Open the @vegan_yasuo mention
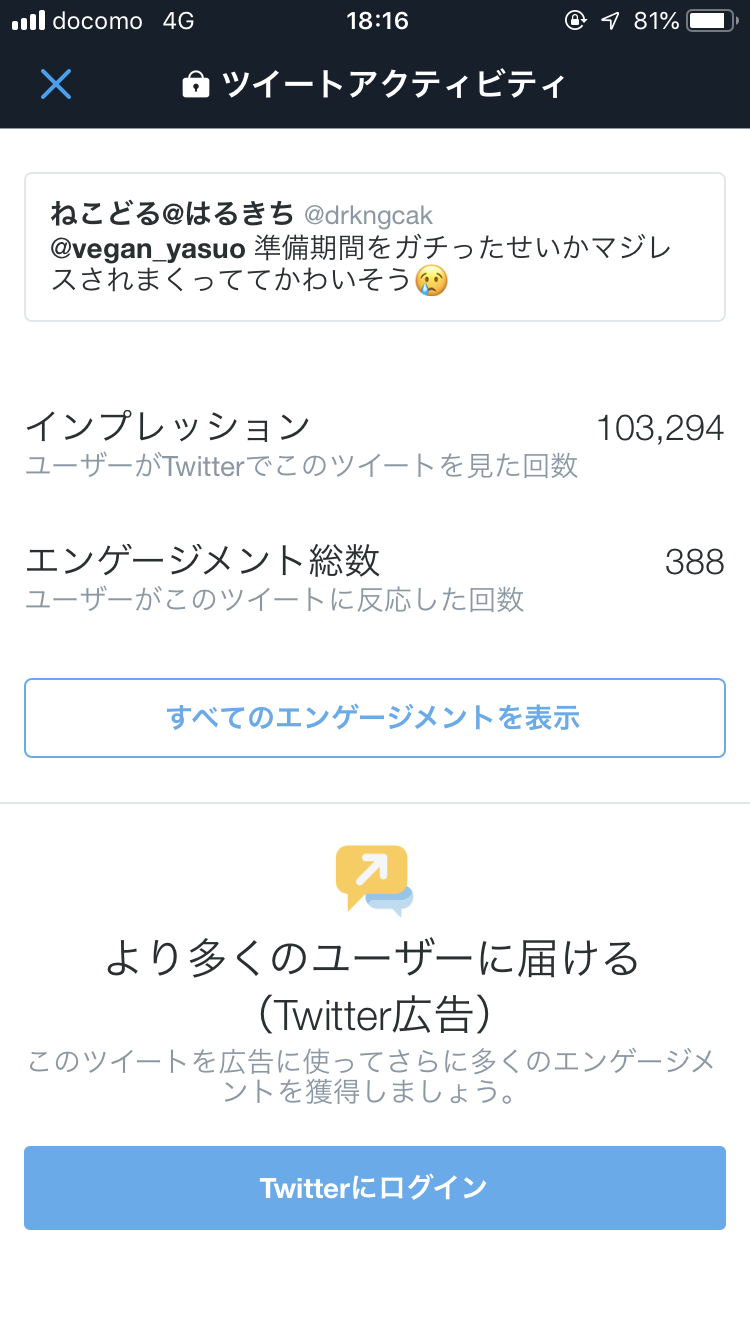The image size is (750, 1334). tap(147, 247)
